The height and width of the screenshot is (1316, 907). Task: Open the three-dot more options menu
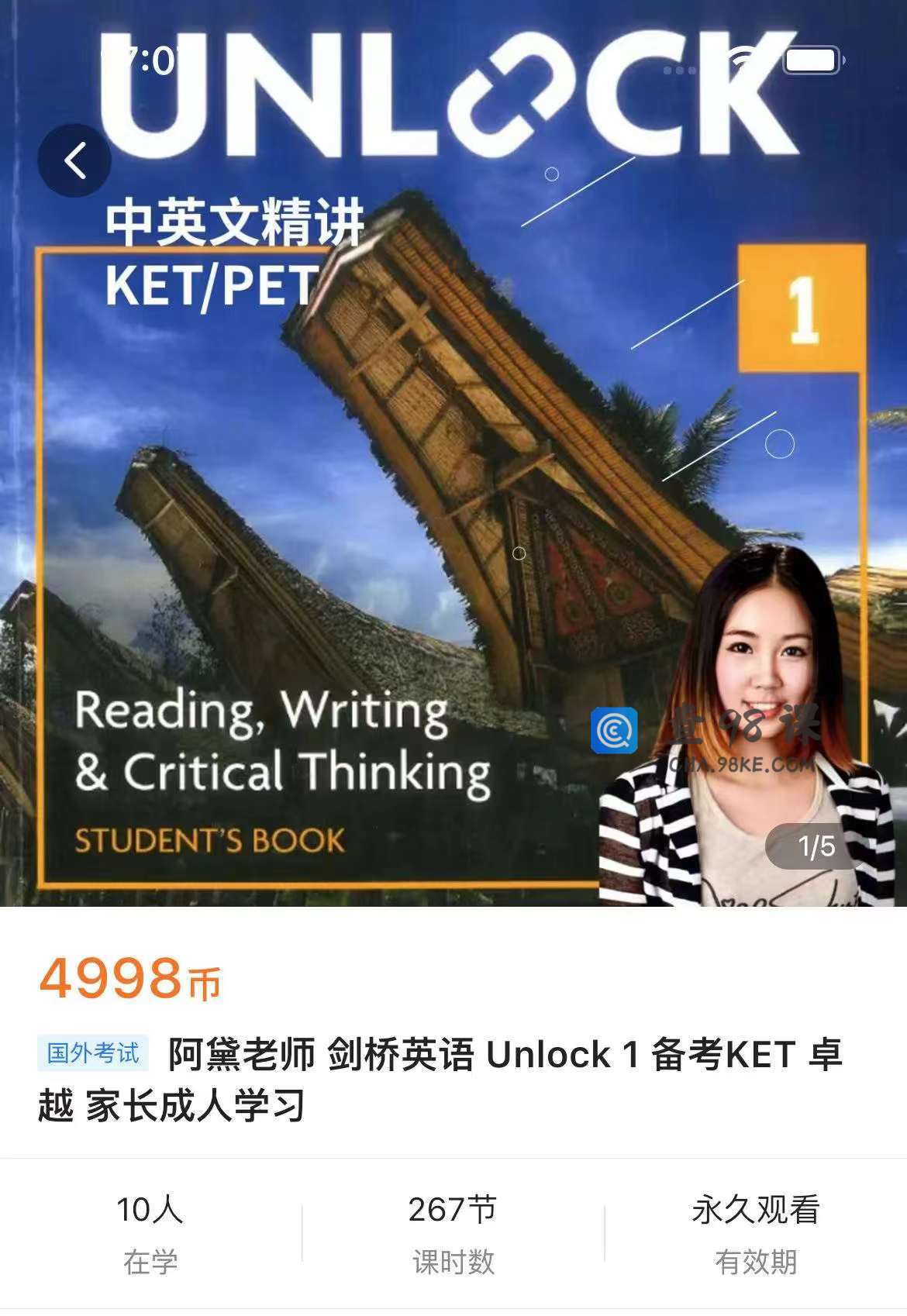(x=680, y=71)
